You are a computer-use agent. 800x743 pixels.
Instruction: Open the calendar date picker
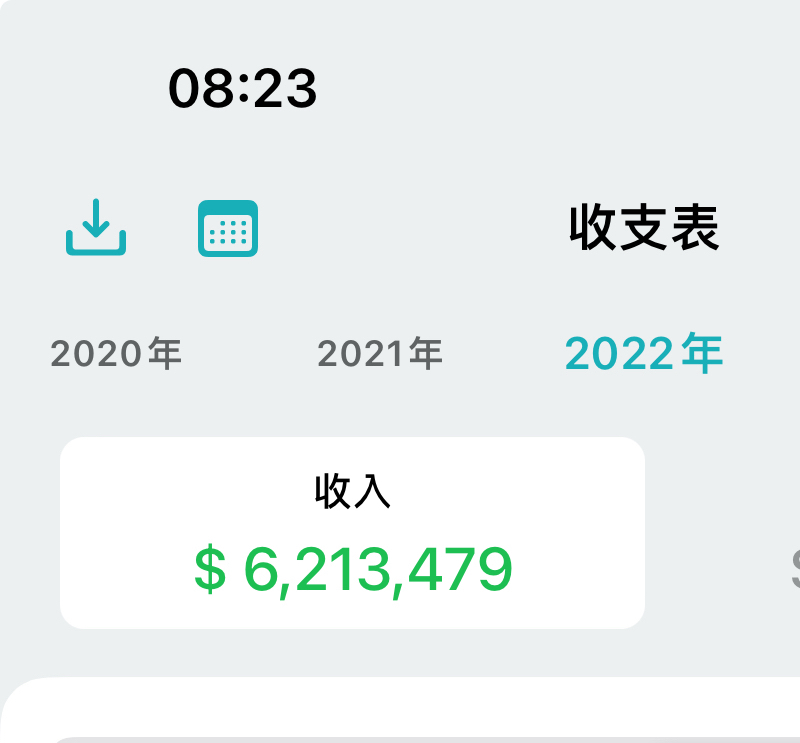tap(228, 228)
